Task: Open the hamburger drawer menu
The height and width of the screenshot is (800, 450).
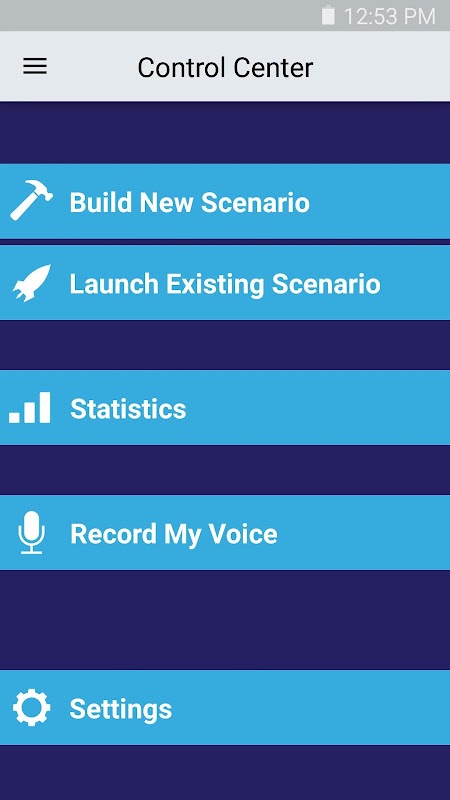Action: click(x=35, y=67)
